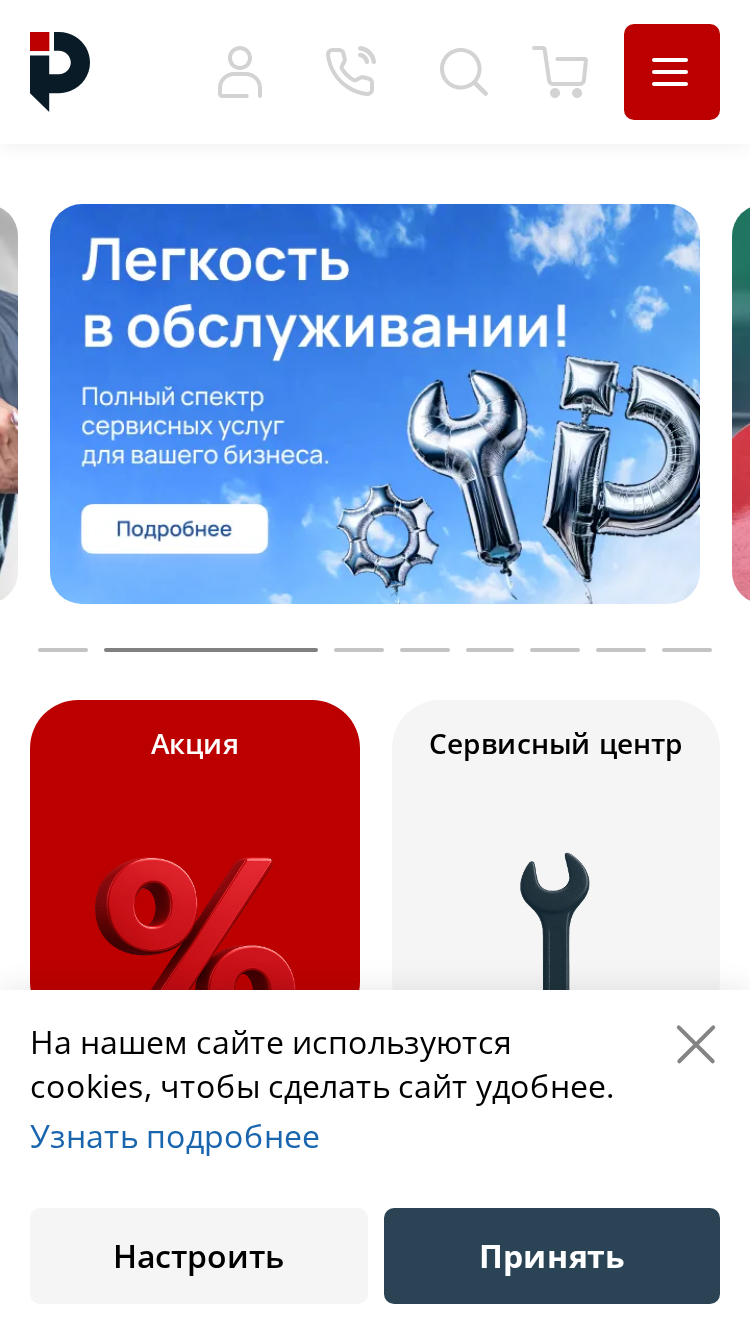750x1334 pixels.
Task: Go to homepage via site logo
Action: [x=60, y=71]
